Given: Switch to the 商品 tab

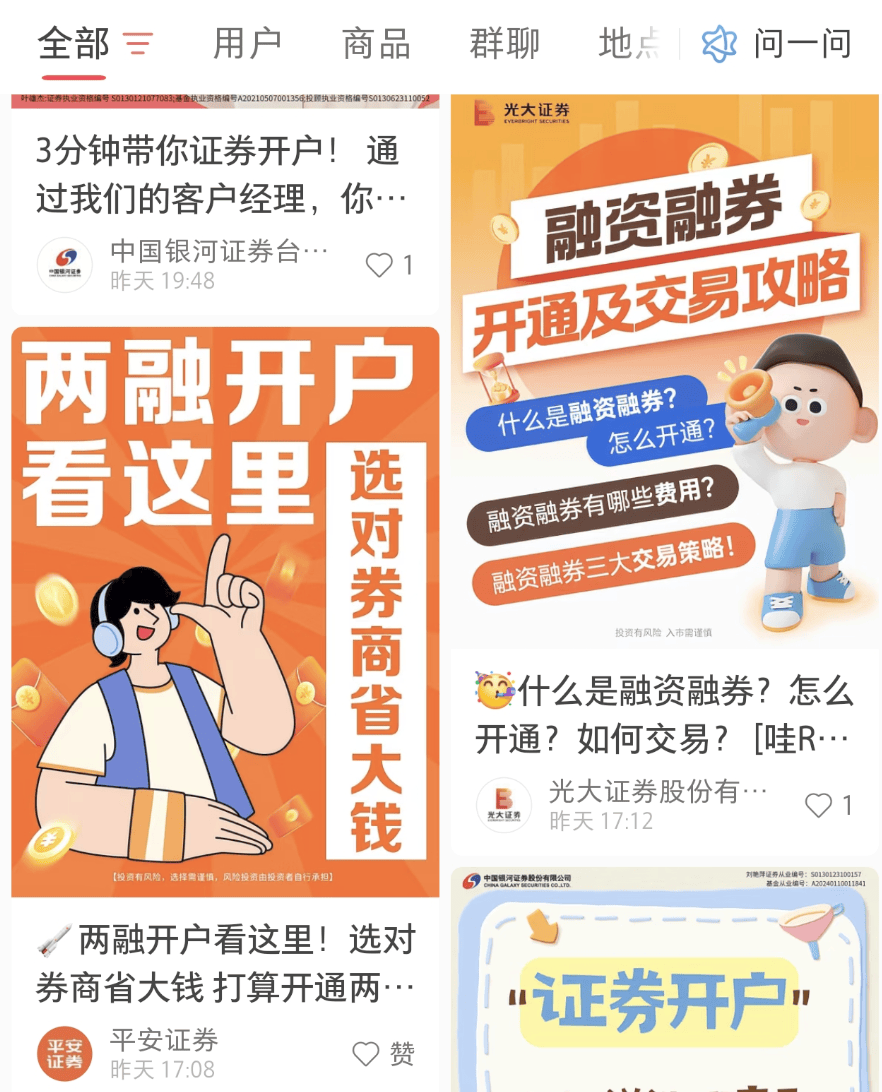Looking at the screenshot, I should coord(376,44).
